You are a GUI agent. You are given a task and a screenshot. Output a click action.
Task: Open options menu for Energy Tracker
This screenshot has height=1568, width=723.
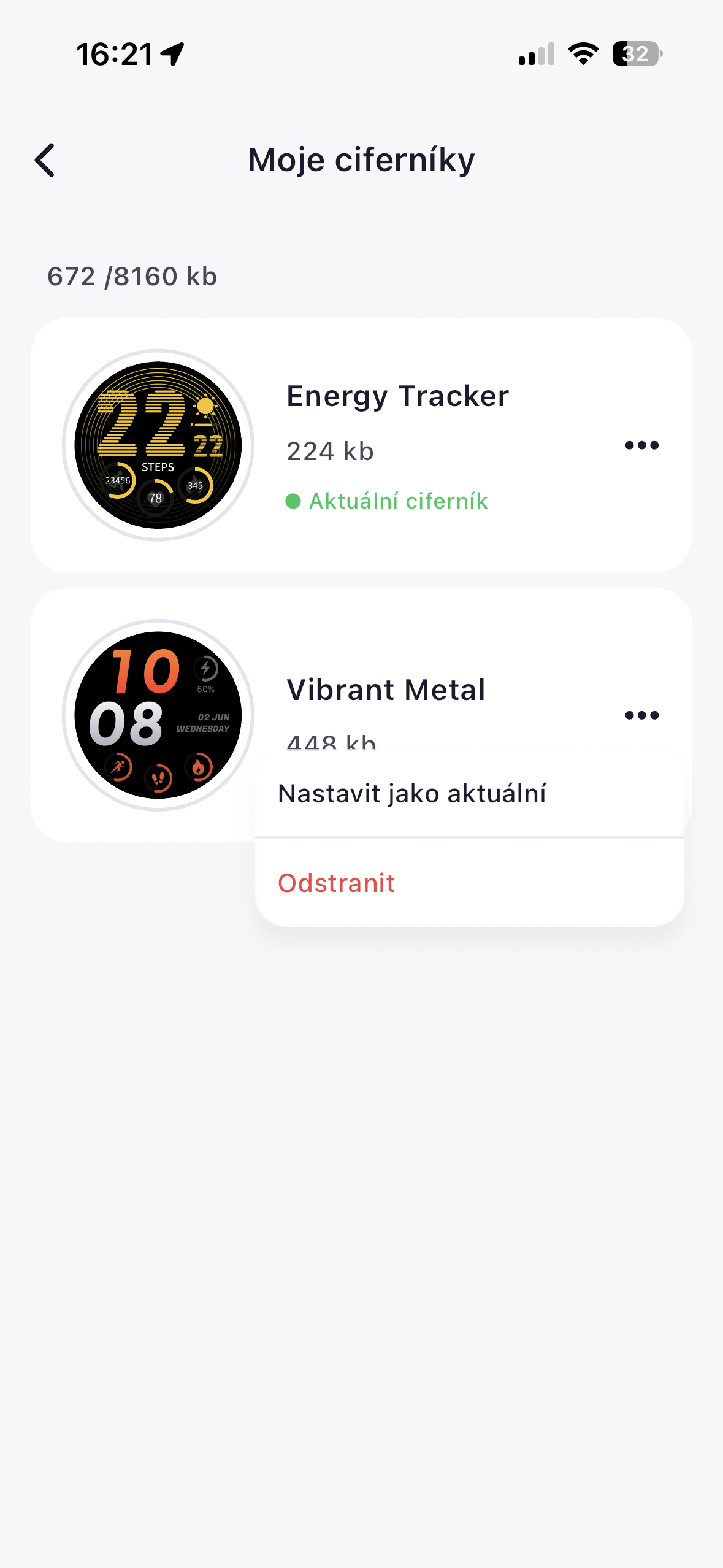click(641, 445)
